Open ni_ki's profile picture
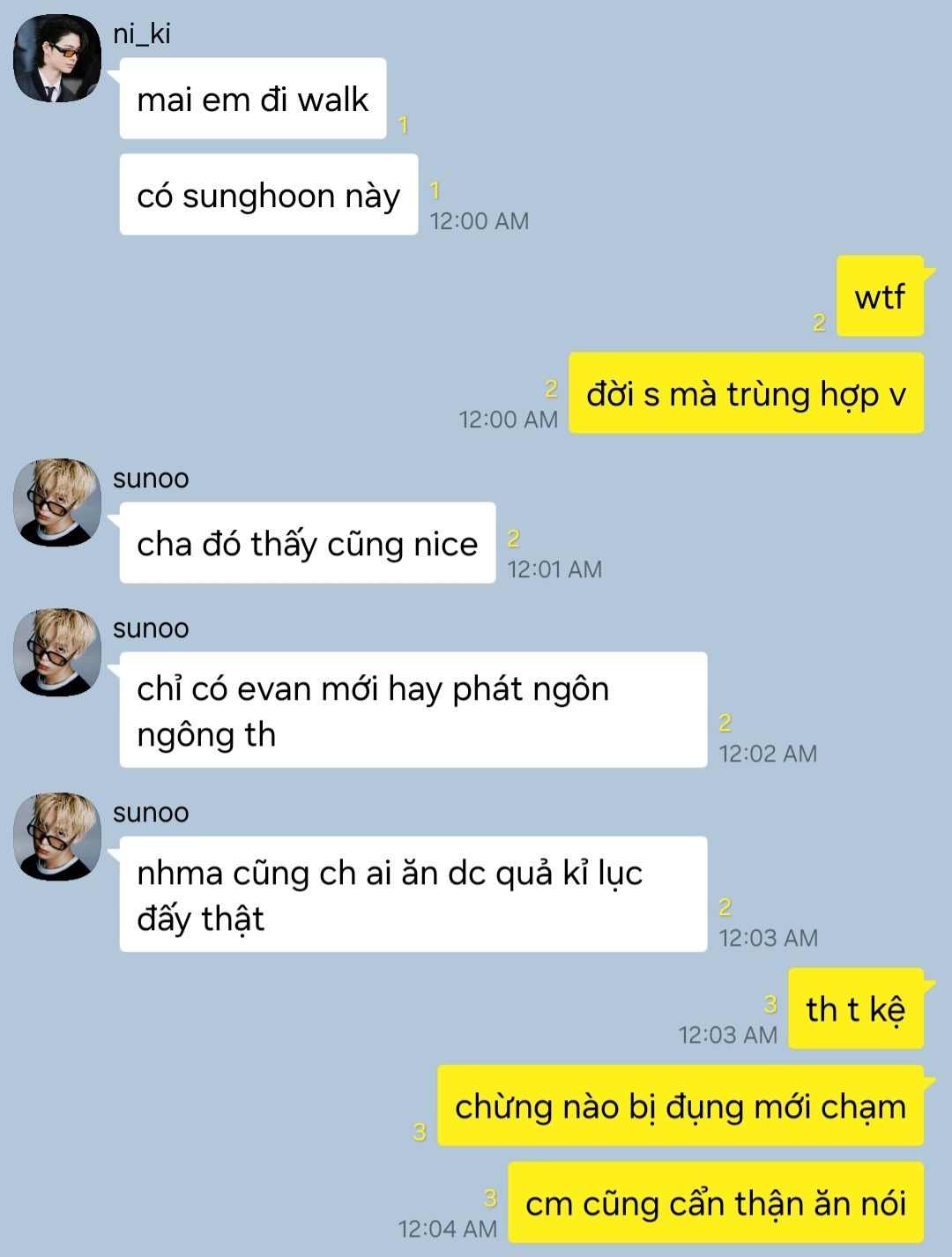 [57, 58]
